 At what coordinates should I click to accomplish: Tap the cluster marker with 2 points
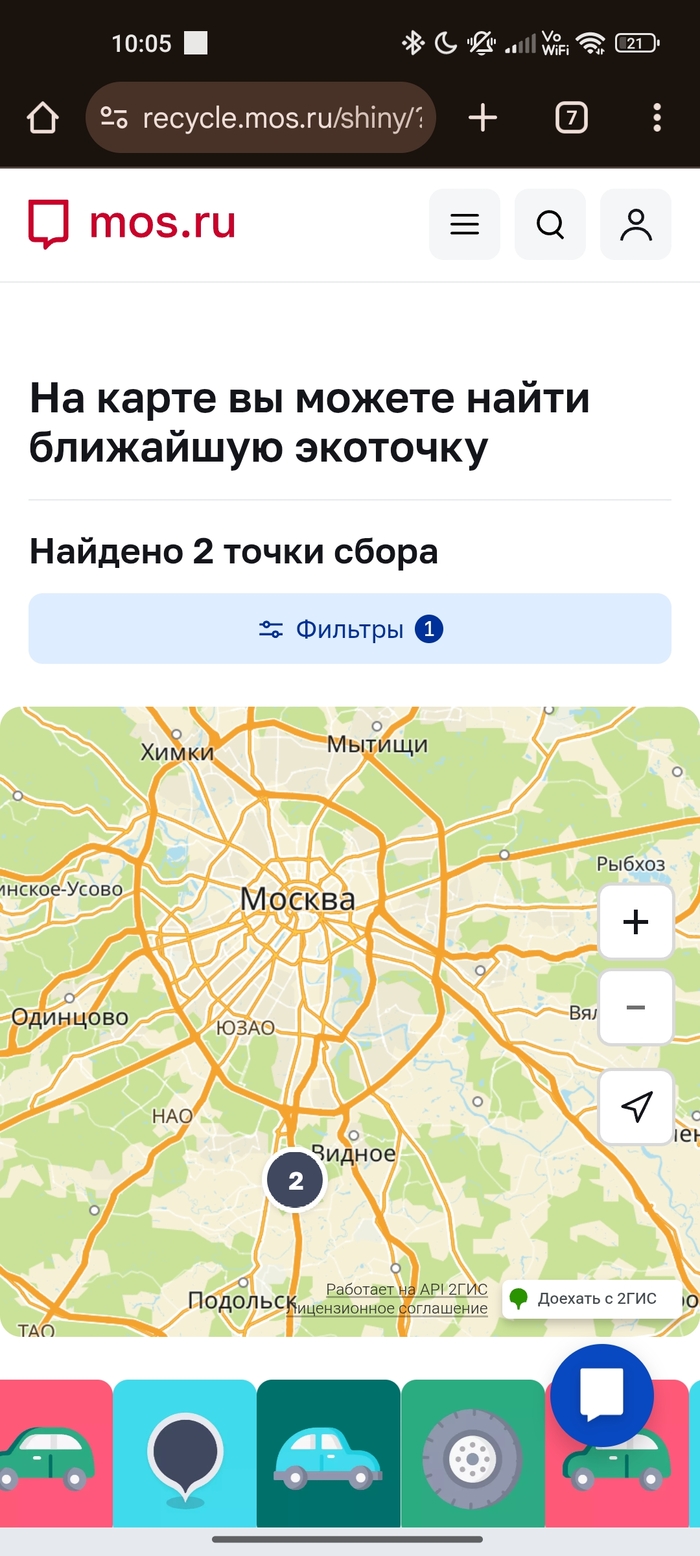pyautogui.click(x=295, y=1181)
